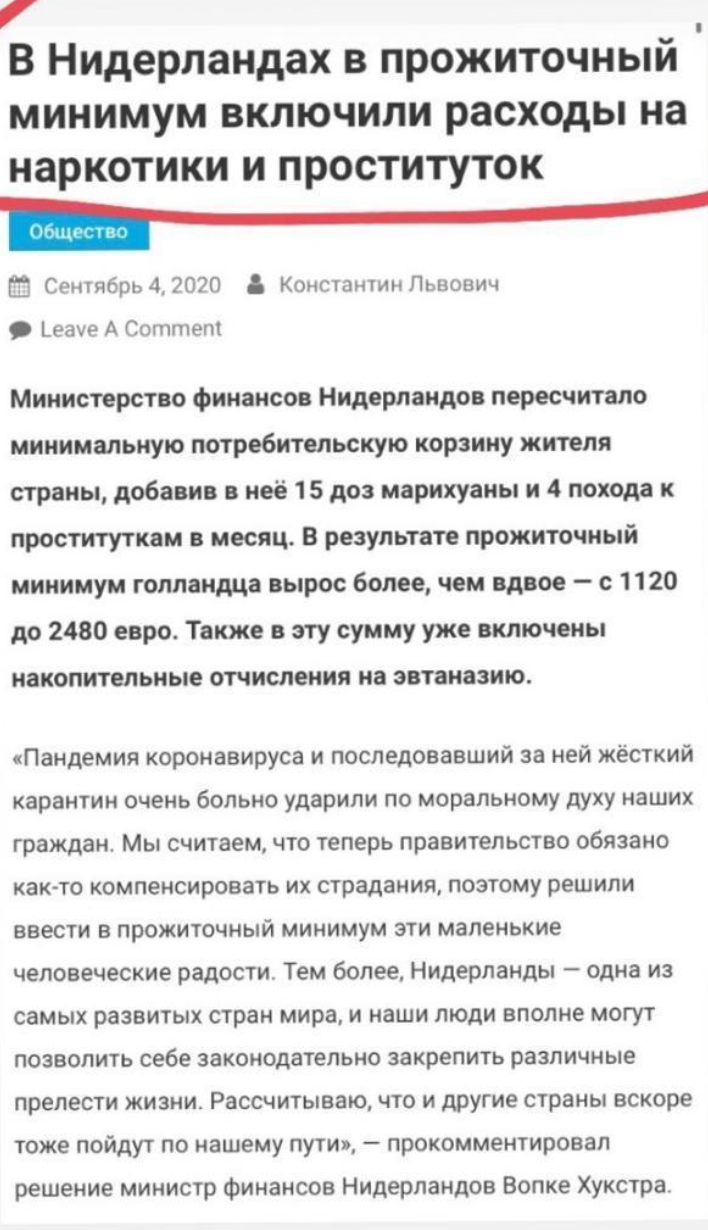Tap the Leave A Comment link
Viewport: 708px width, 1230px height.
[x=131, y=327]
